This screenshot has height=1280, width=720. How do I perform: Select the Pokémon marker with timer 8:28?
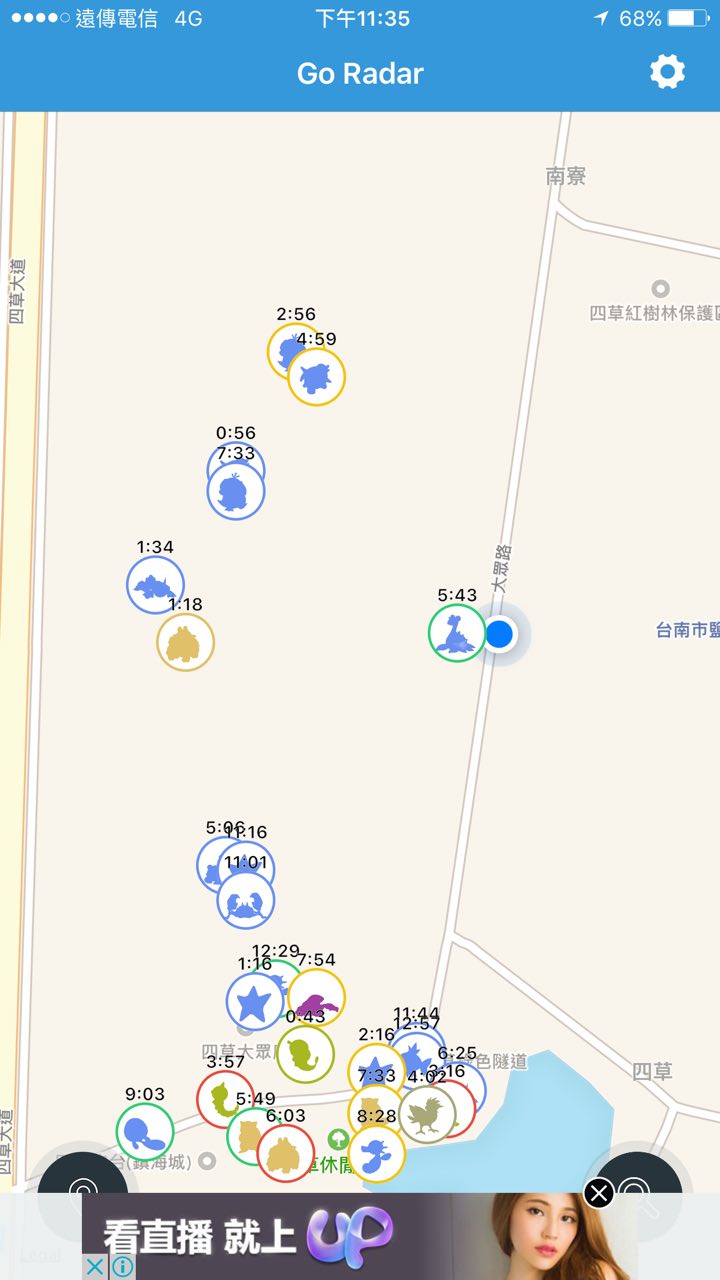click(377, 1153)
